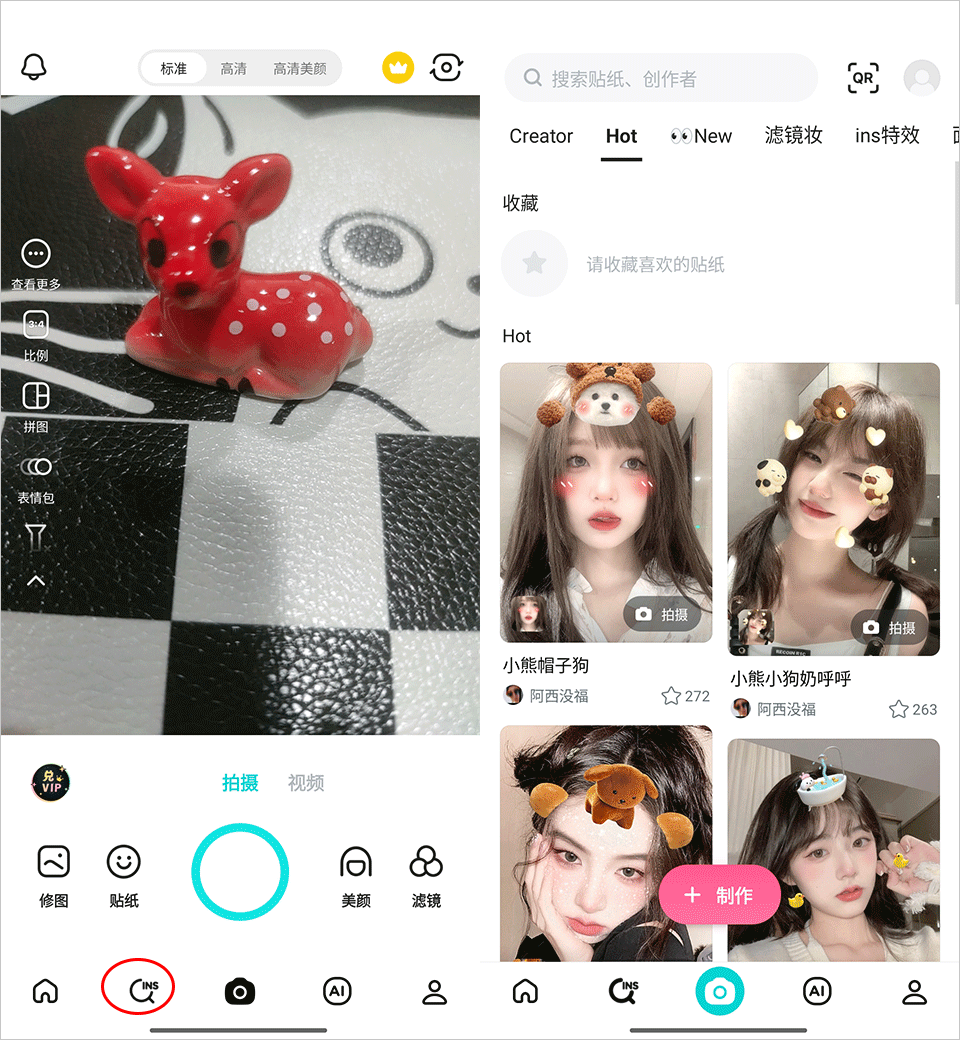This screenshot has width=960, height=1040.
Task: Open the 滤镜 filters panel
Action: pyautogui.click(x=426, y=875)
